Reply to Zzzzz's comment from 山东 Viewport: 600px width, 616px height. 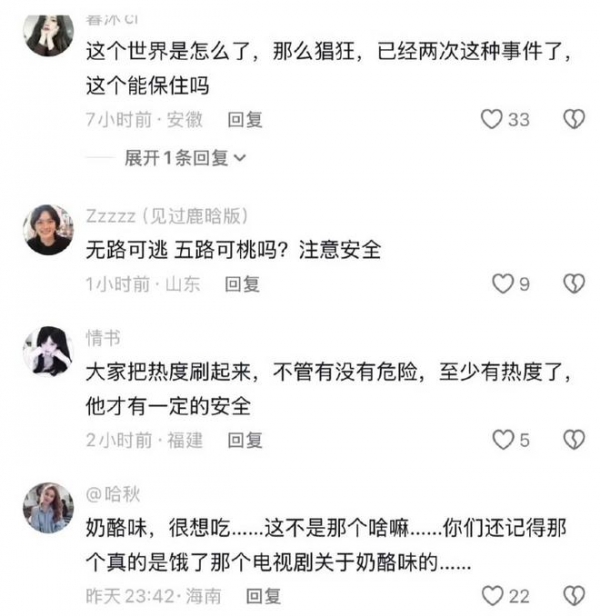[x=242, y=284]
